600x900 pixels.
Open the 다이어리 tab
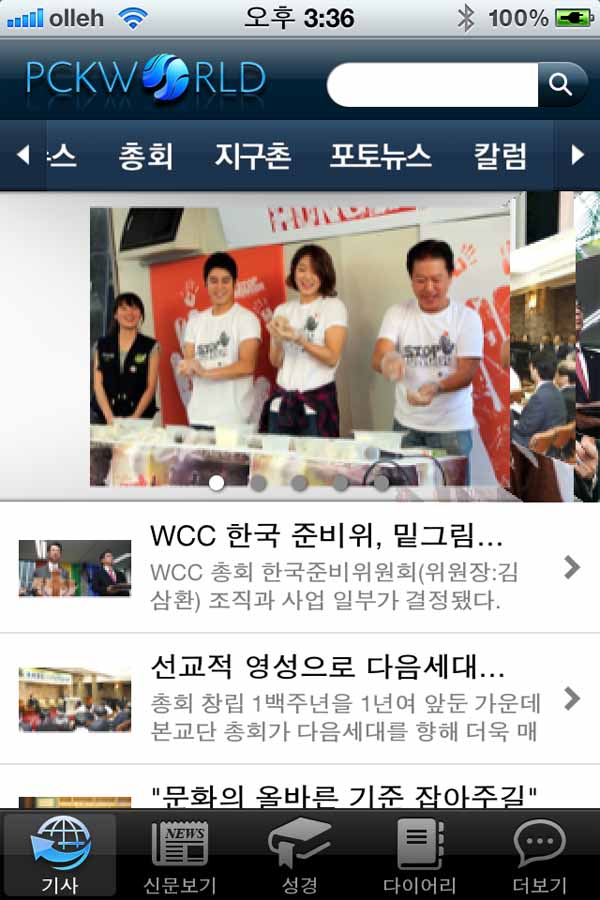[x=420, y=855]
